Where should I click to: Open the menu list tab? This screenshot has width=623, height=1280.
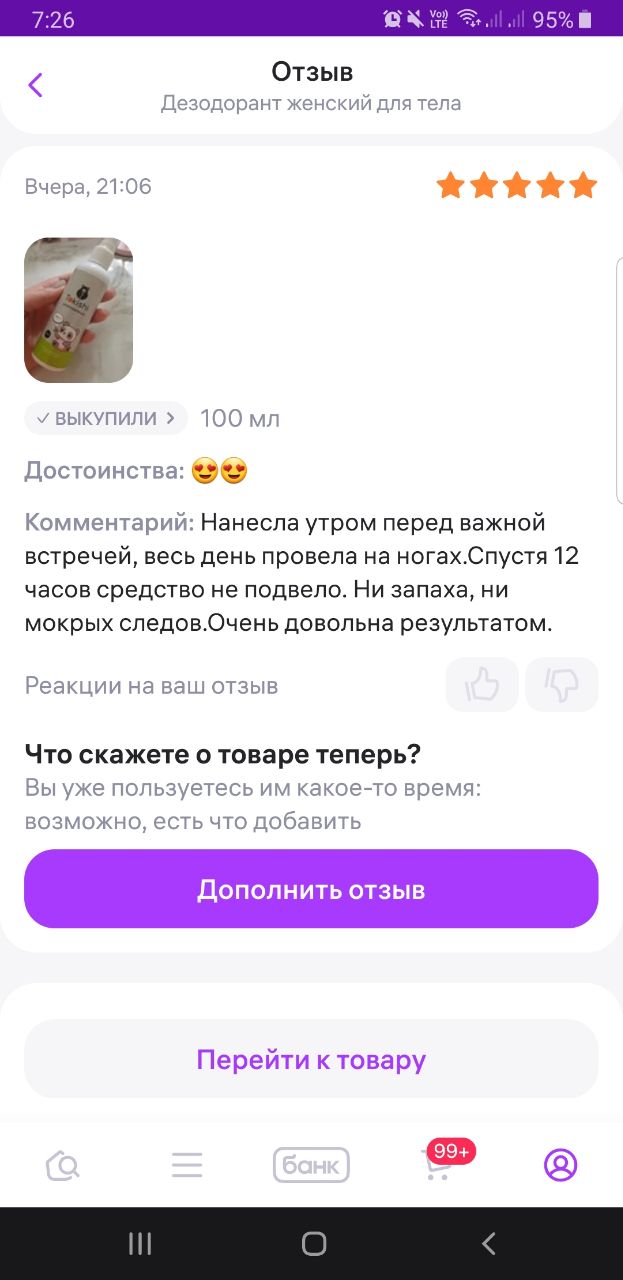[x=187, y=1165]
